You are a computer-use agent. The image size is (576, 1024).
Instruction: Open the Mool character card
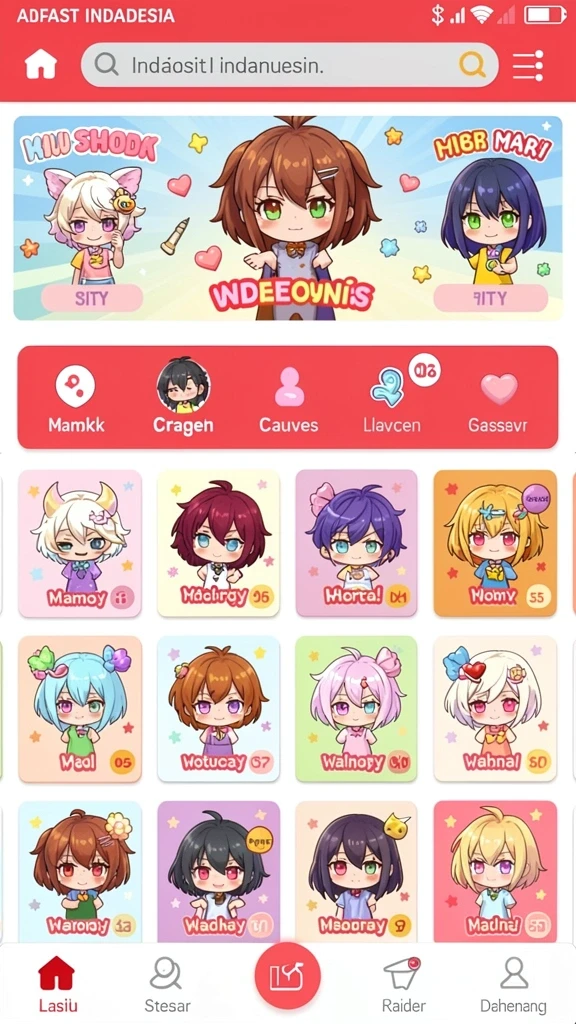tap(80, 709)
